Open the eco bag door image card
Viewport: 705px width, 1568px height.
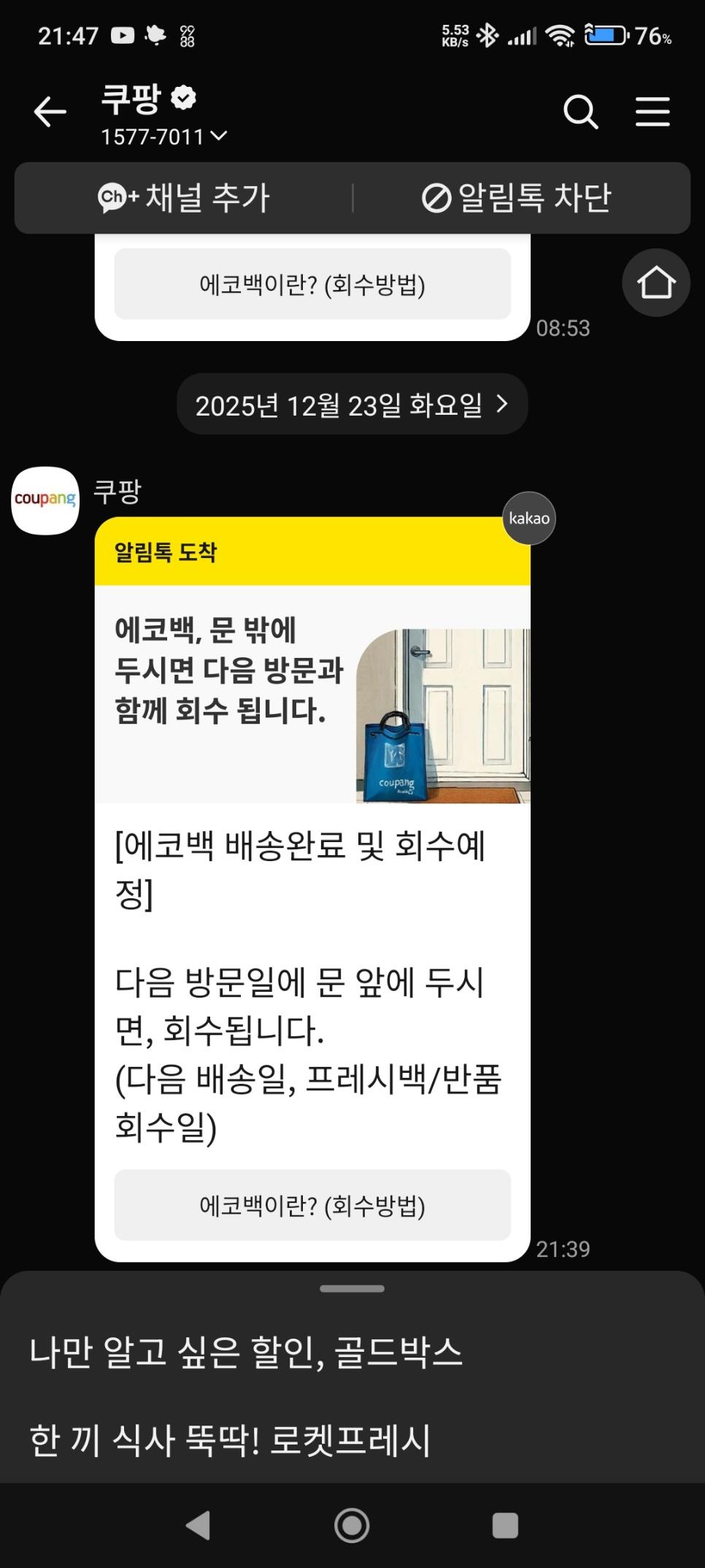442,716
